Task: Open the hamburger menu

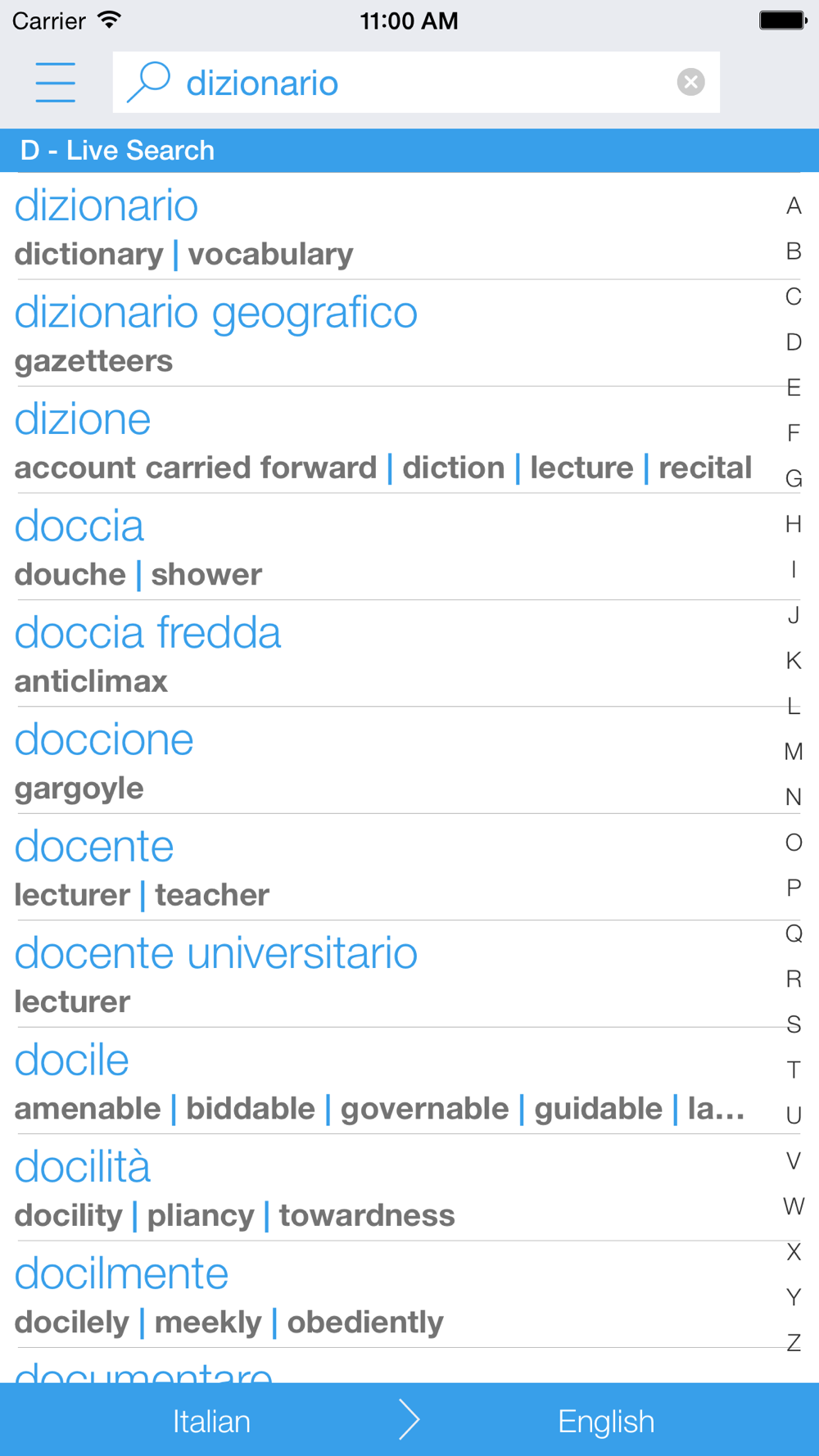Action: tap(56, 82)
